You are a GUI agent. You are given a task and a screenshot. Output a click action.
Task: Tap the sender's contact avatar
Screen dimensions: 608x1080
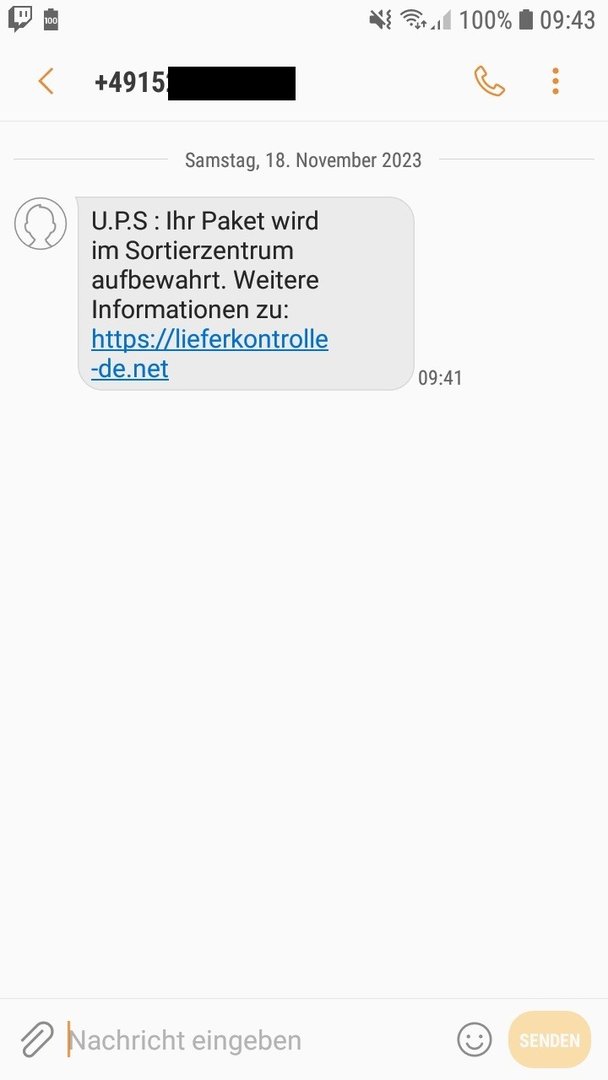pyautogui.click(x=40, y=224)
